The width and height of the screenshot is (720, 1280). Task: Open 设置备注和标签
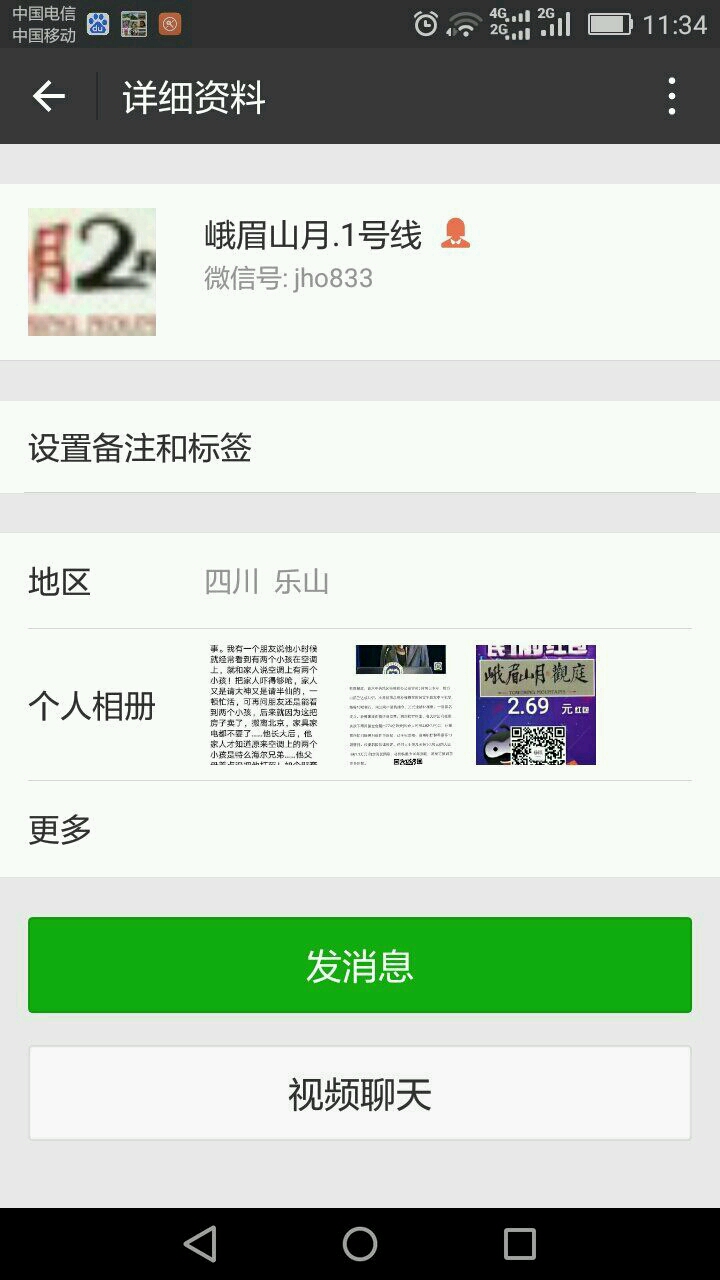point(360,448)
